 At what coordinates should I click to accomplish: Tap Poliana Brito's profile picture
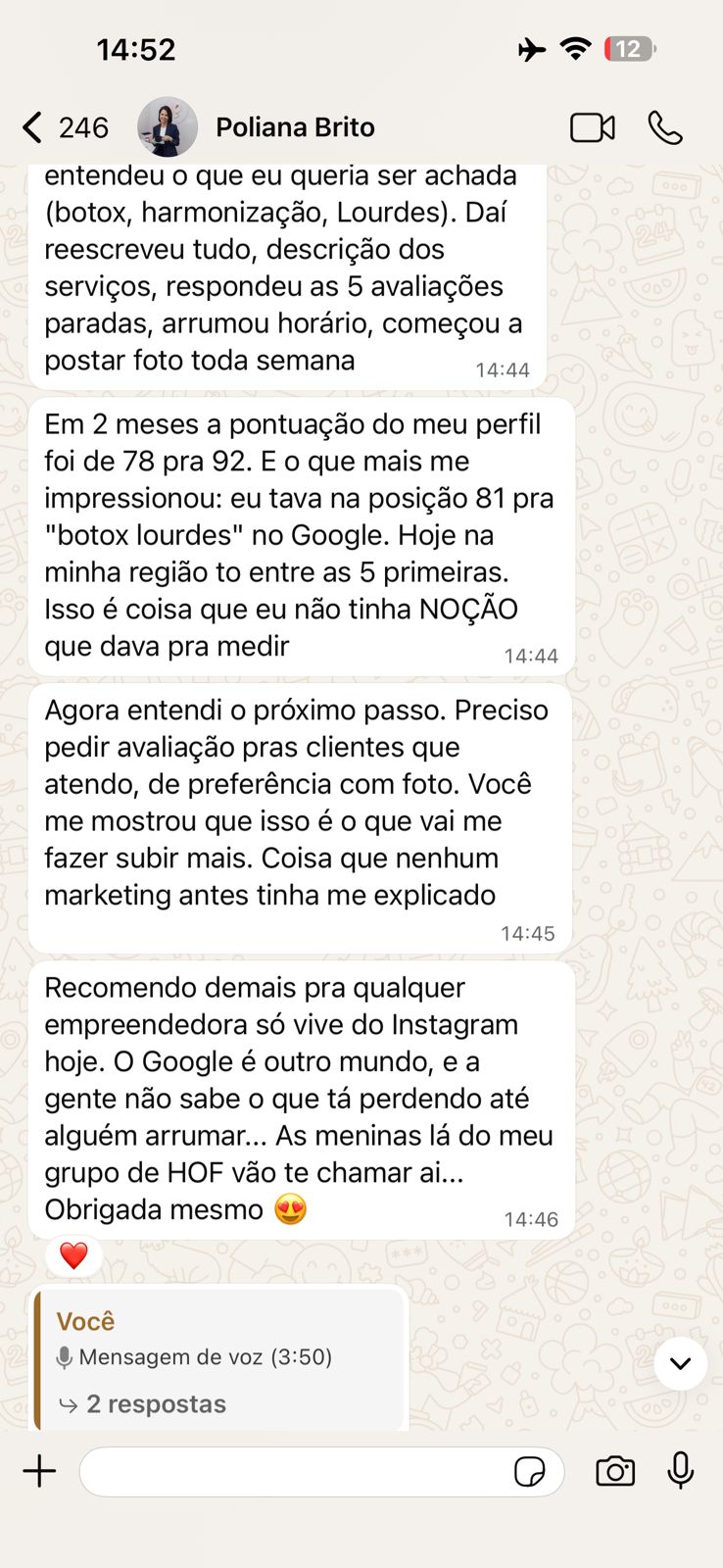point(168,126)
